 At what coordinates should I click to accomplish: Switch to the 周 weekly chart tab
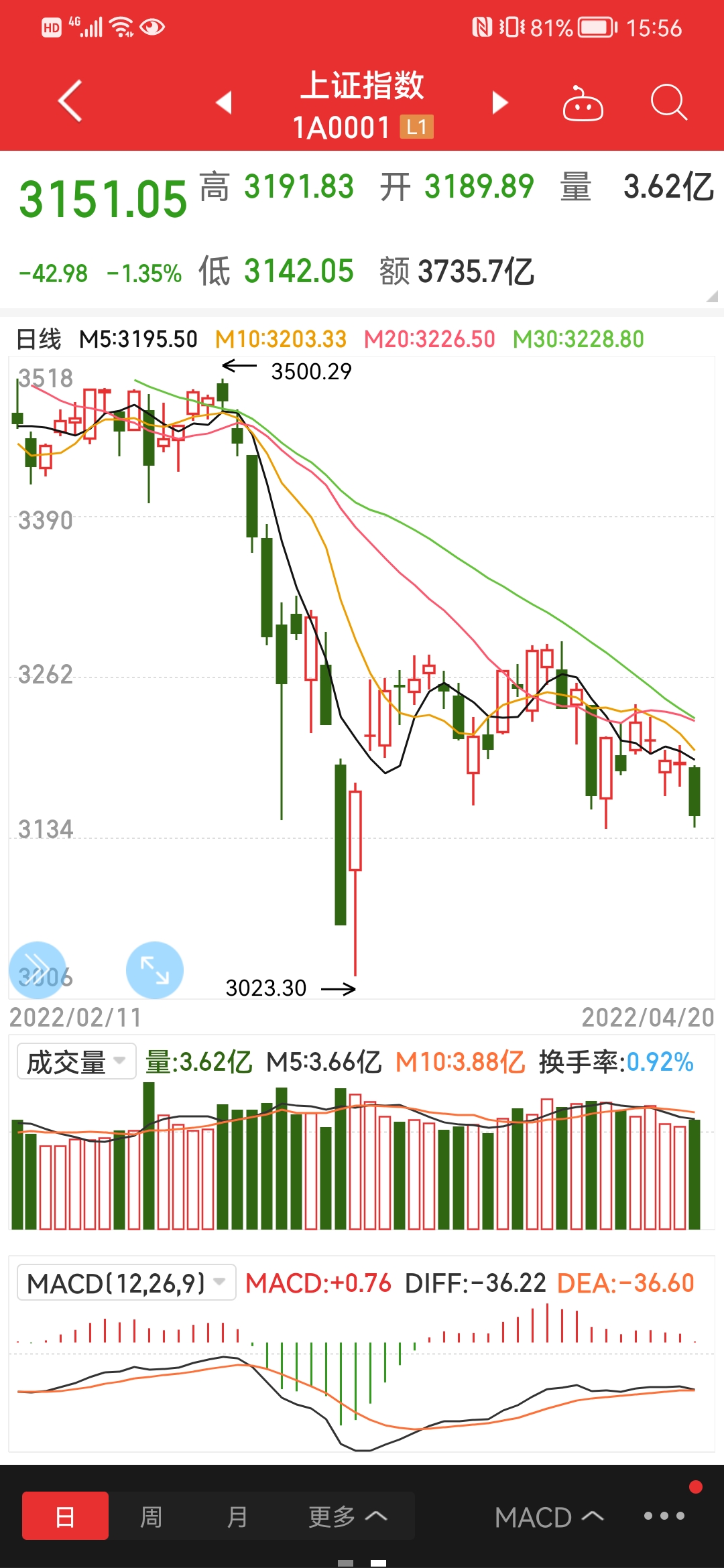[151, 1516]
